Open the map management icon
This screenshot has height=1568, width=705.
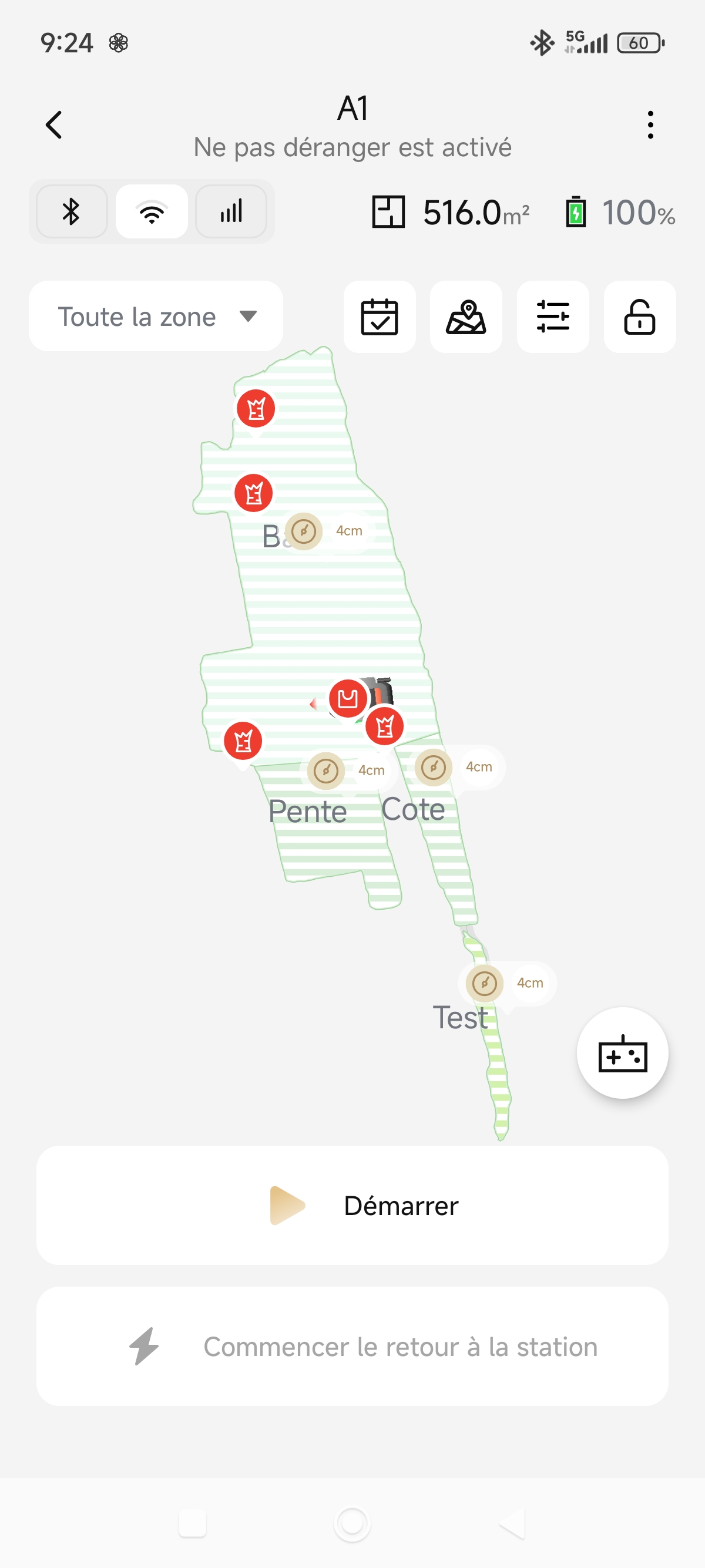coord(466,317)
